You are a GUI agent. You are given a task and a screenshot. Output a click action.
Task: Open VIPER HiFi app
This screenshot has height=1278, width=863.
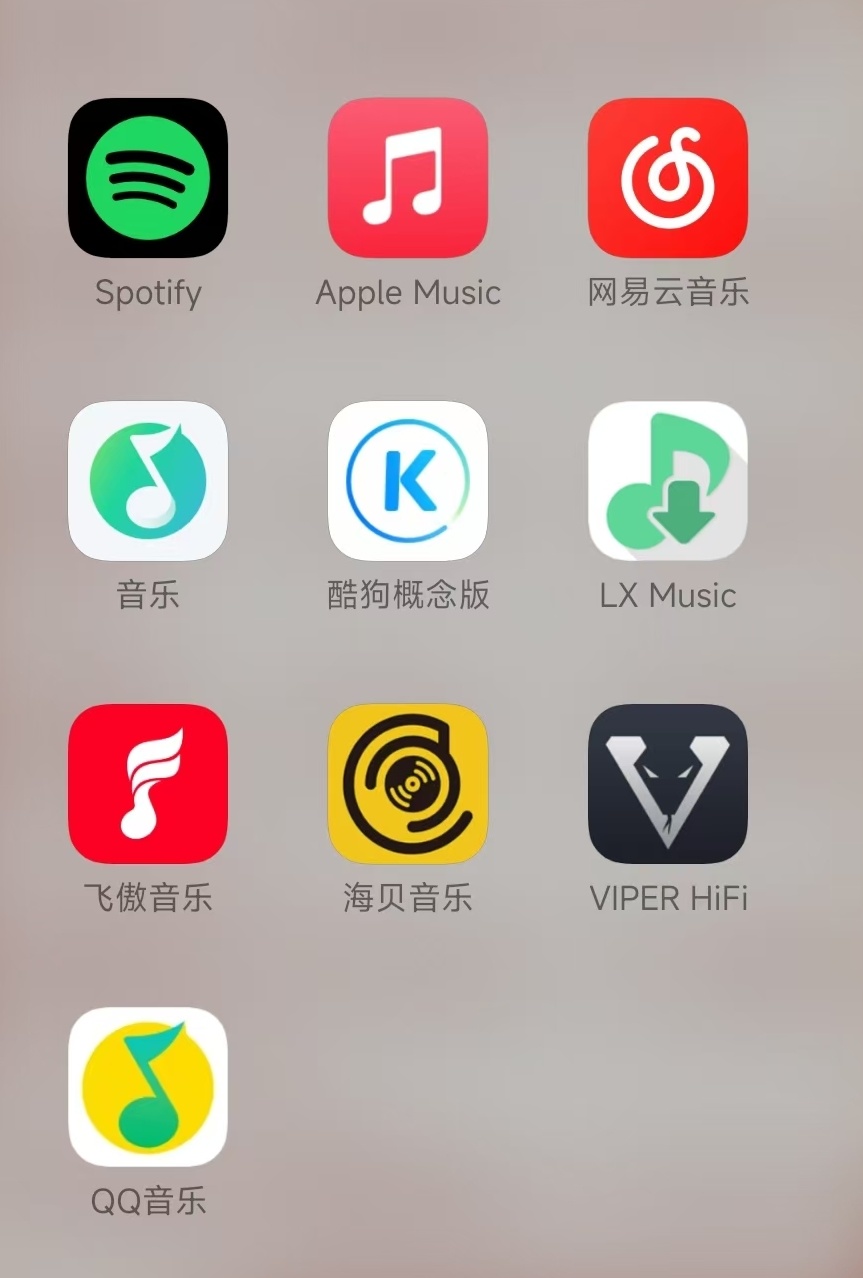(668, 784)
